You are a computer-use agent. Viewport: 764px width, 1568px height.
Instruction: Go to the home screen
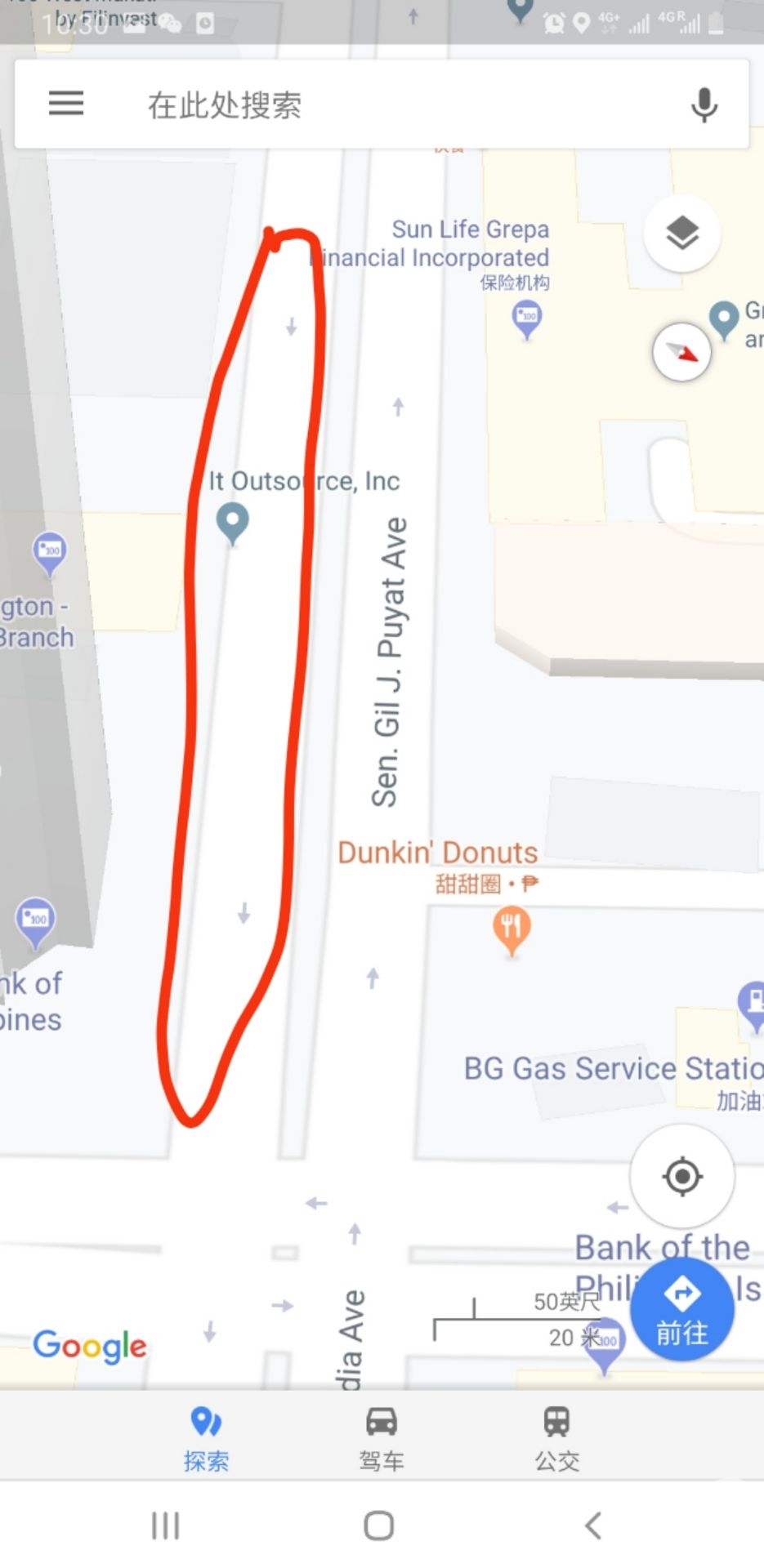click(x=378, y=1526)
